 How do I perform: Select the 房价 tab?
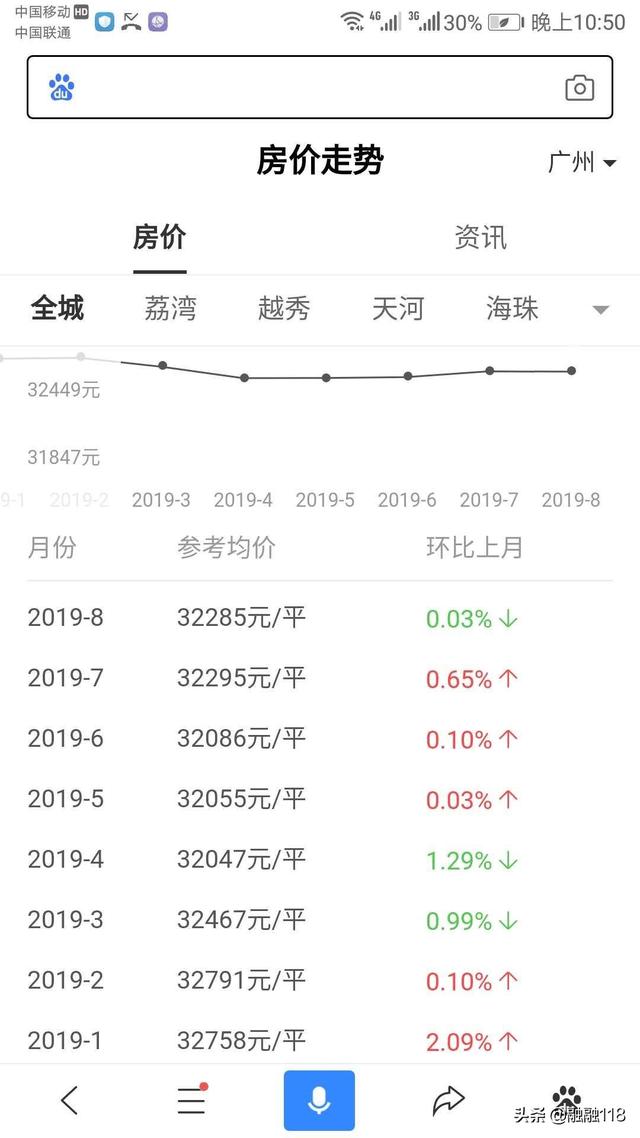tap(160, 237)
